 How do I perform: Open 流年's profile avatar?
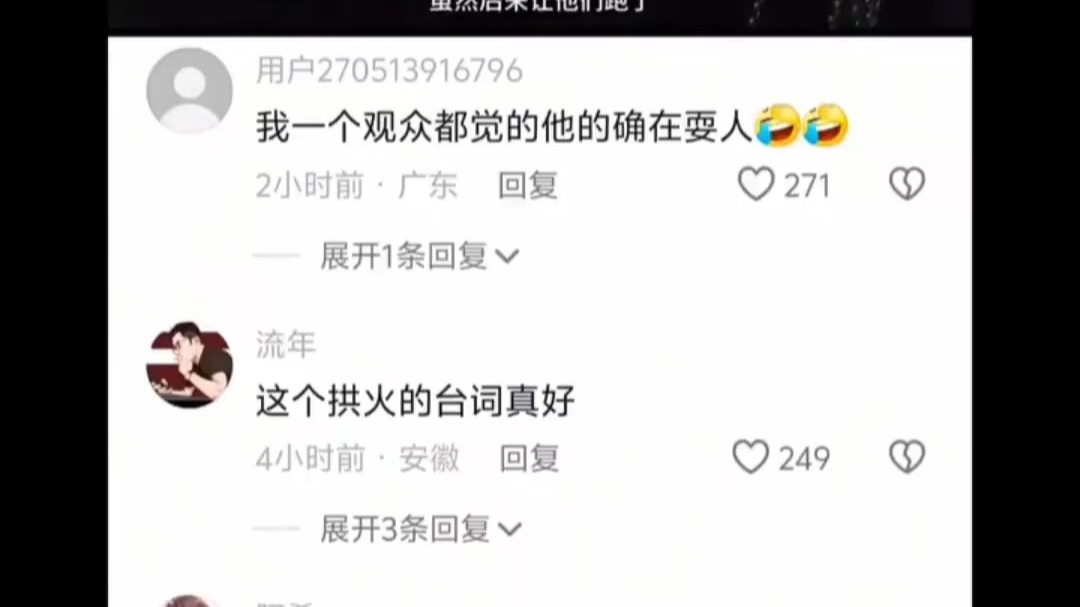coord(190,365)
